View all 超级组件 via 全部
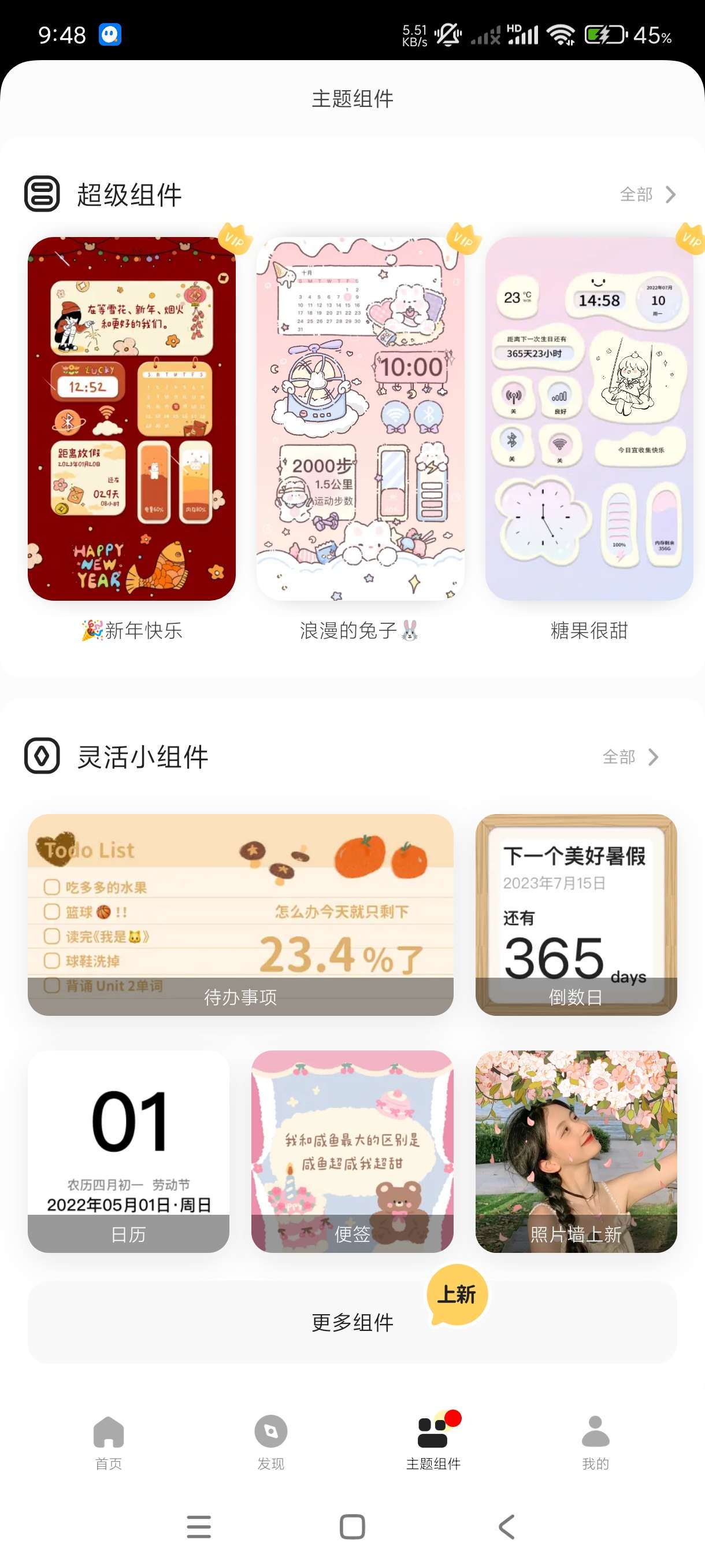705x1568 pixels. (647, 195)
